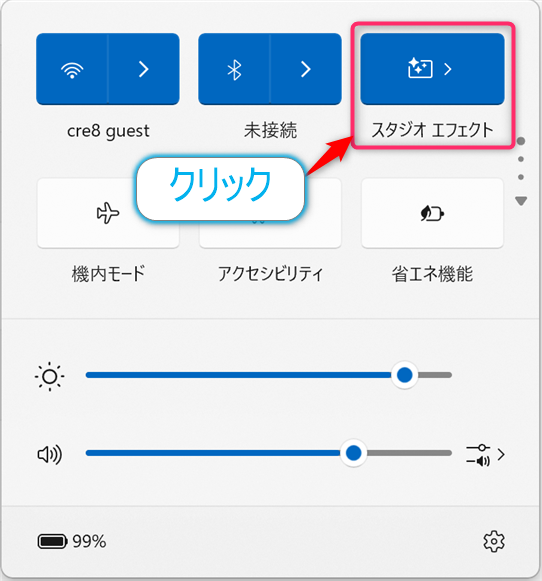Go to the next quick settings page arrow
Screen dimensions: 542x581
(x=521, y=201)
